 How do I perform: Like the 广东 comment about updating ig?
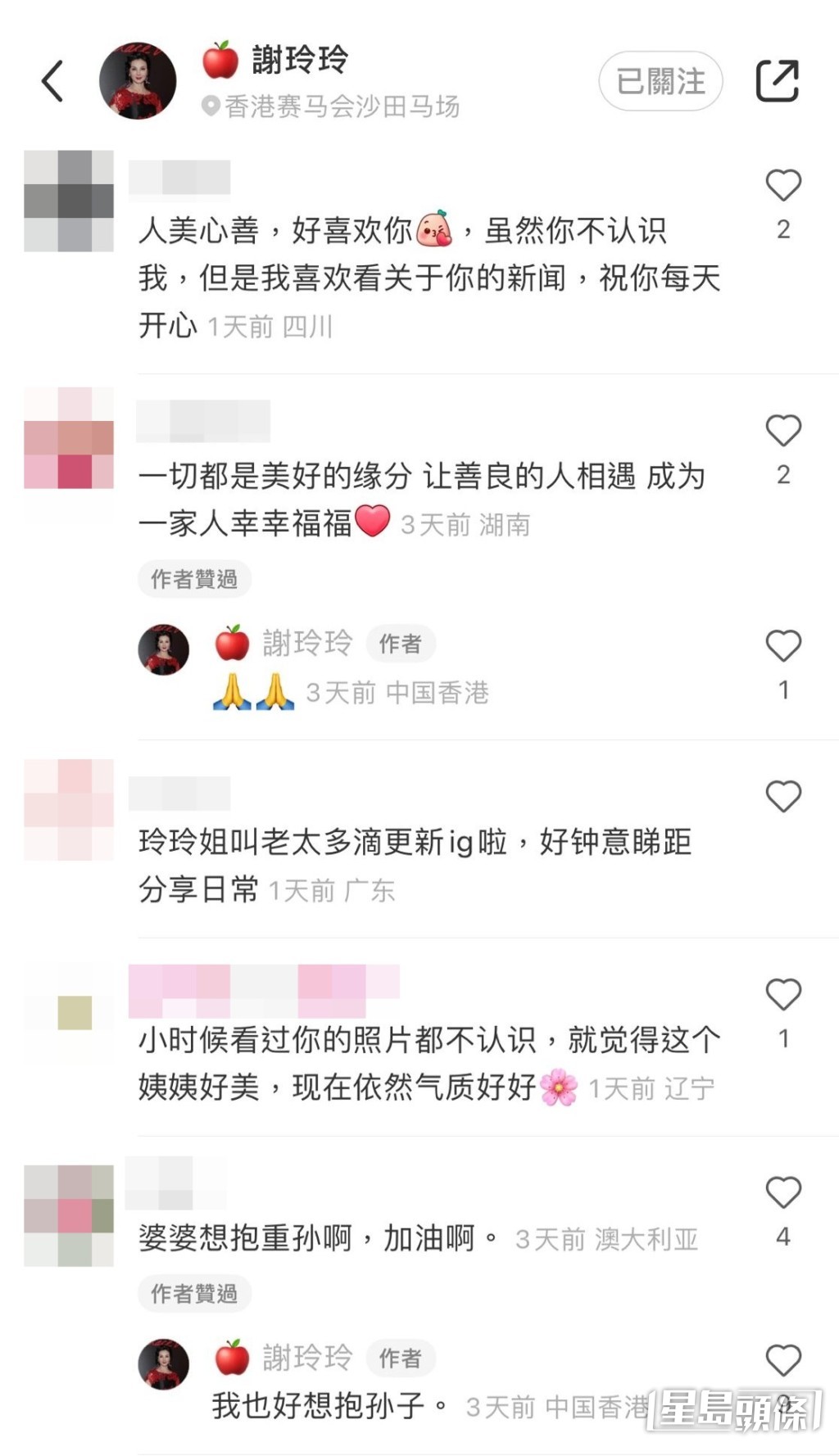coord(783,796)
